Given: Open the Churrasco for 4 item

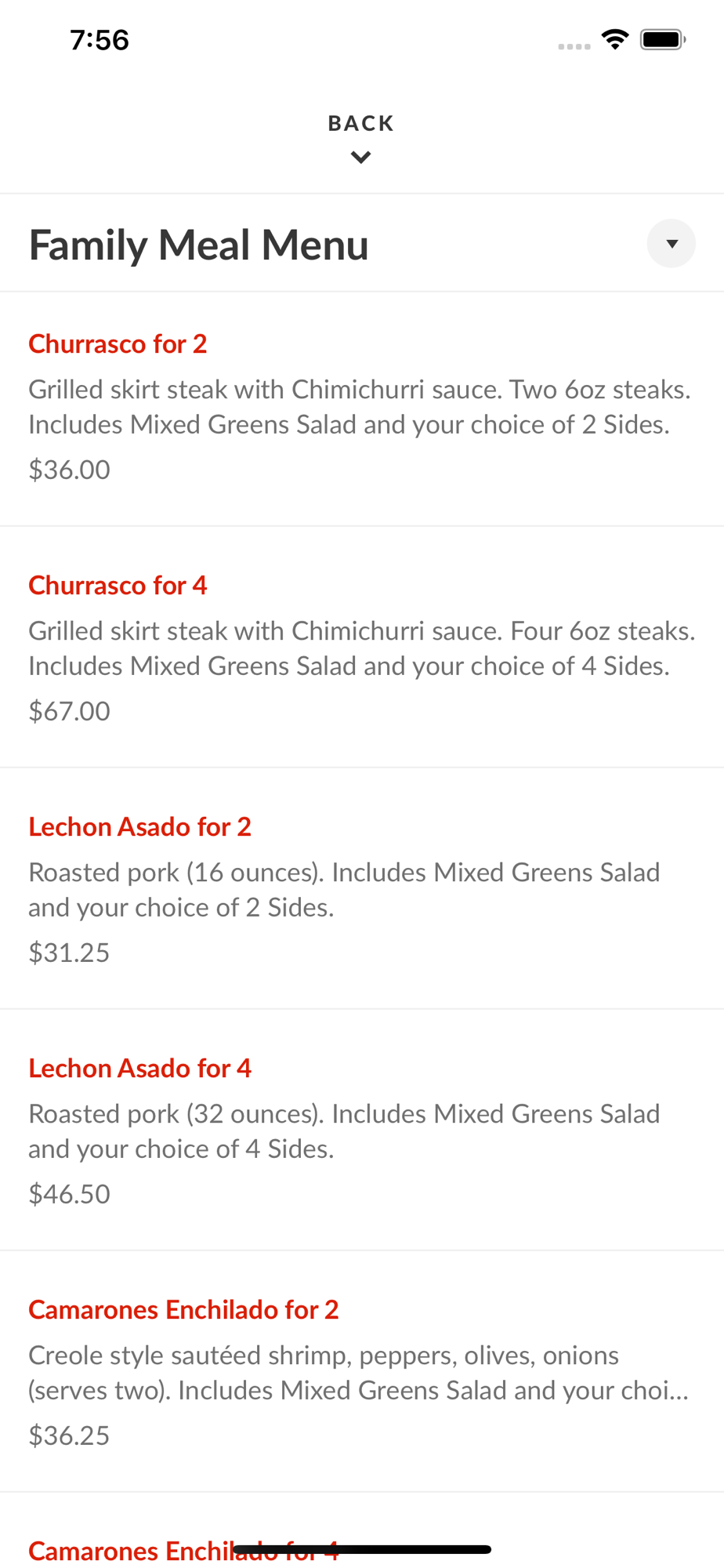Looking at the screenshot, I should [x=118, y=586].
